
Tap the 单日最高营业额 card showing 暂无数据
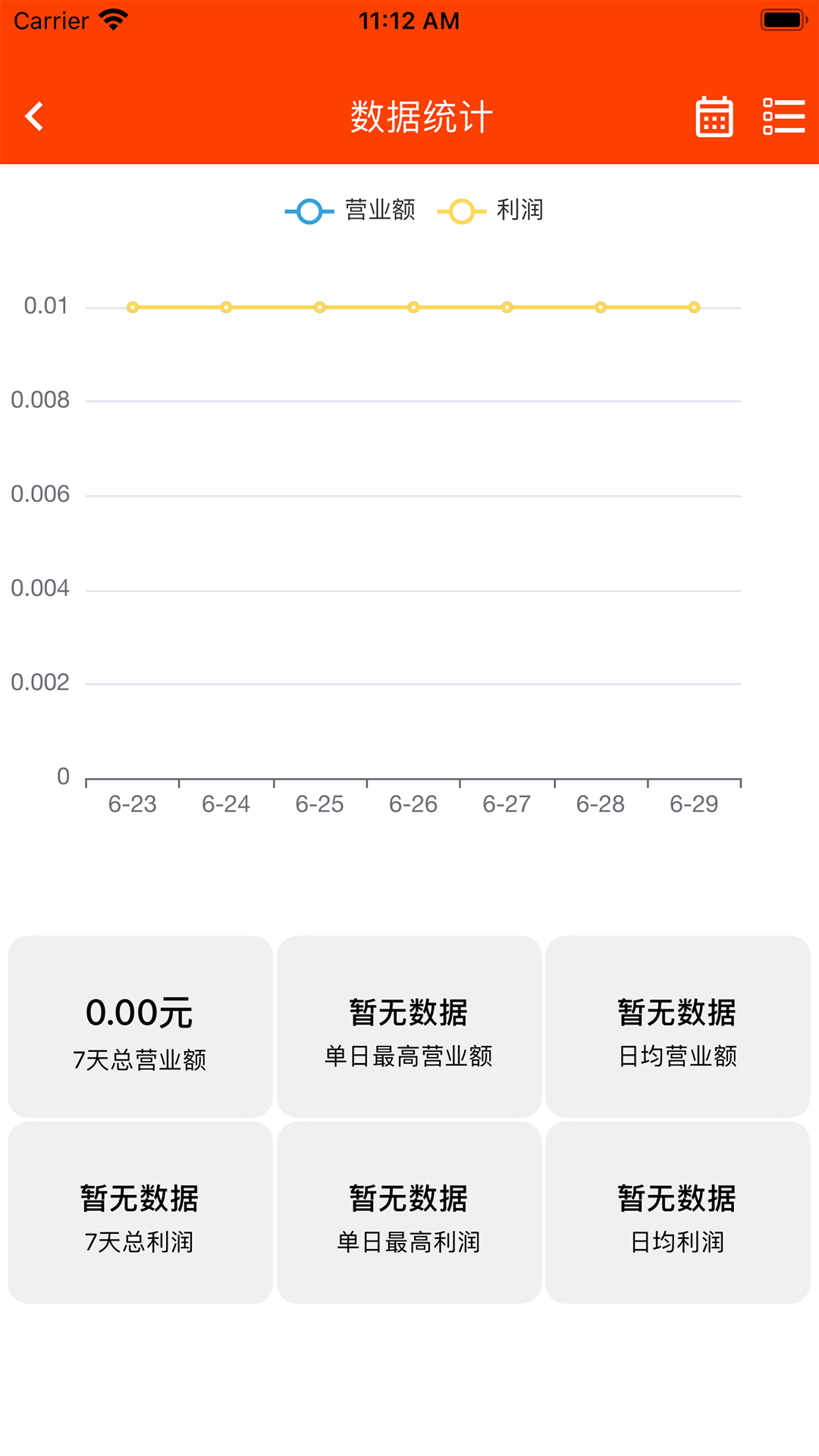pyautogui.click(x=409, y=1028)
